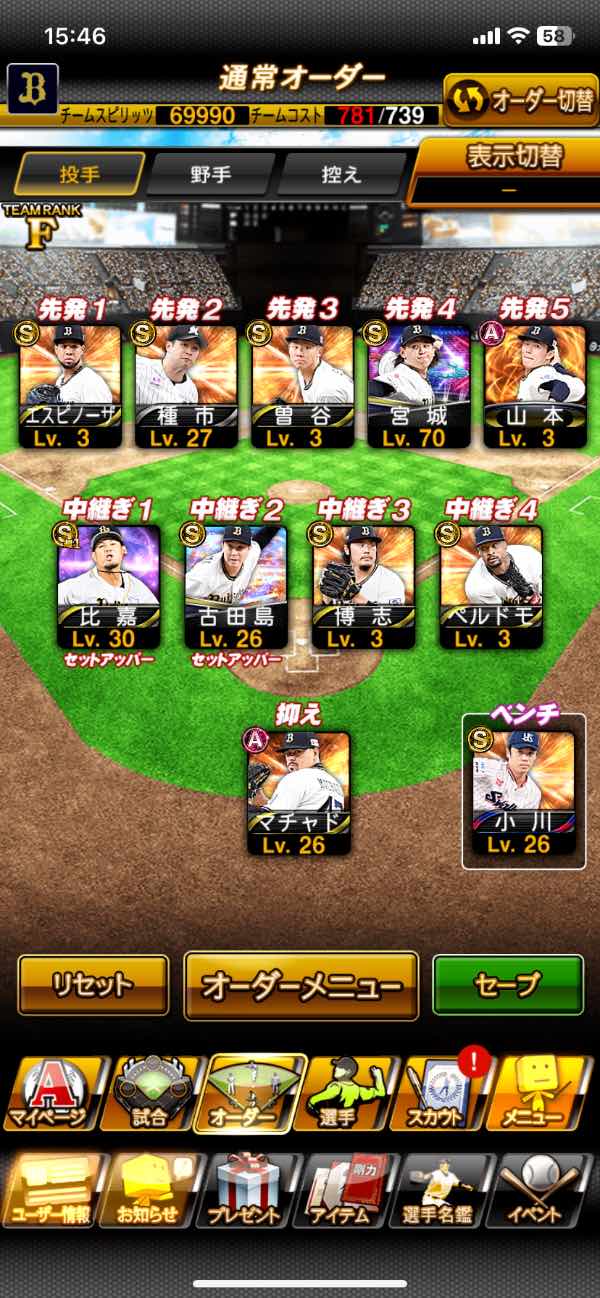
Task: Select the 投手 tab
Action: pos(80,173)
